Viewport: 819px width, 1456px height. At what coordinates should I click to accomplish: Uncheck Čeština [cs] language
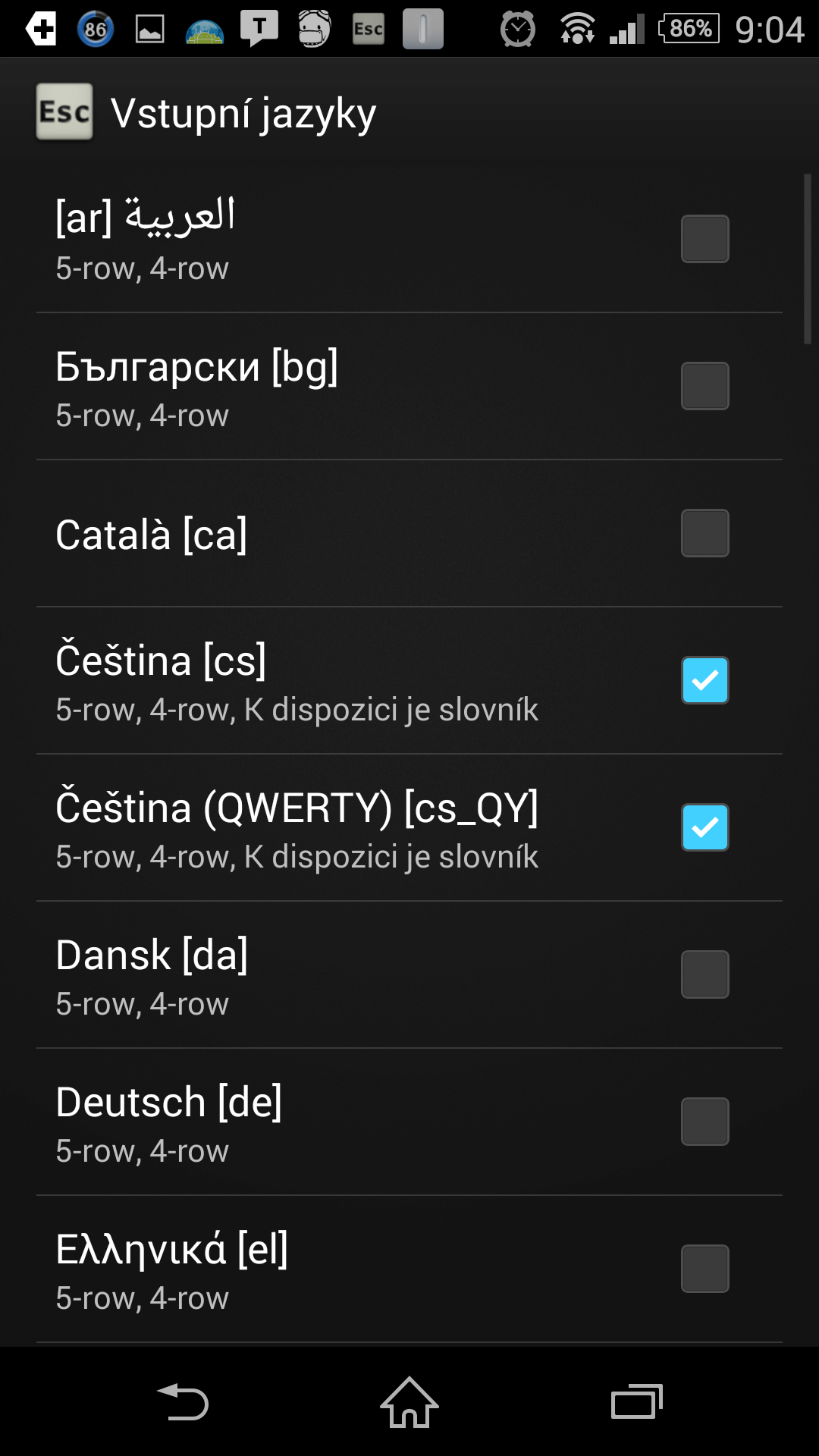704,680
